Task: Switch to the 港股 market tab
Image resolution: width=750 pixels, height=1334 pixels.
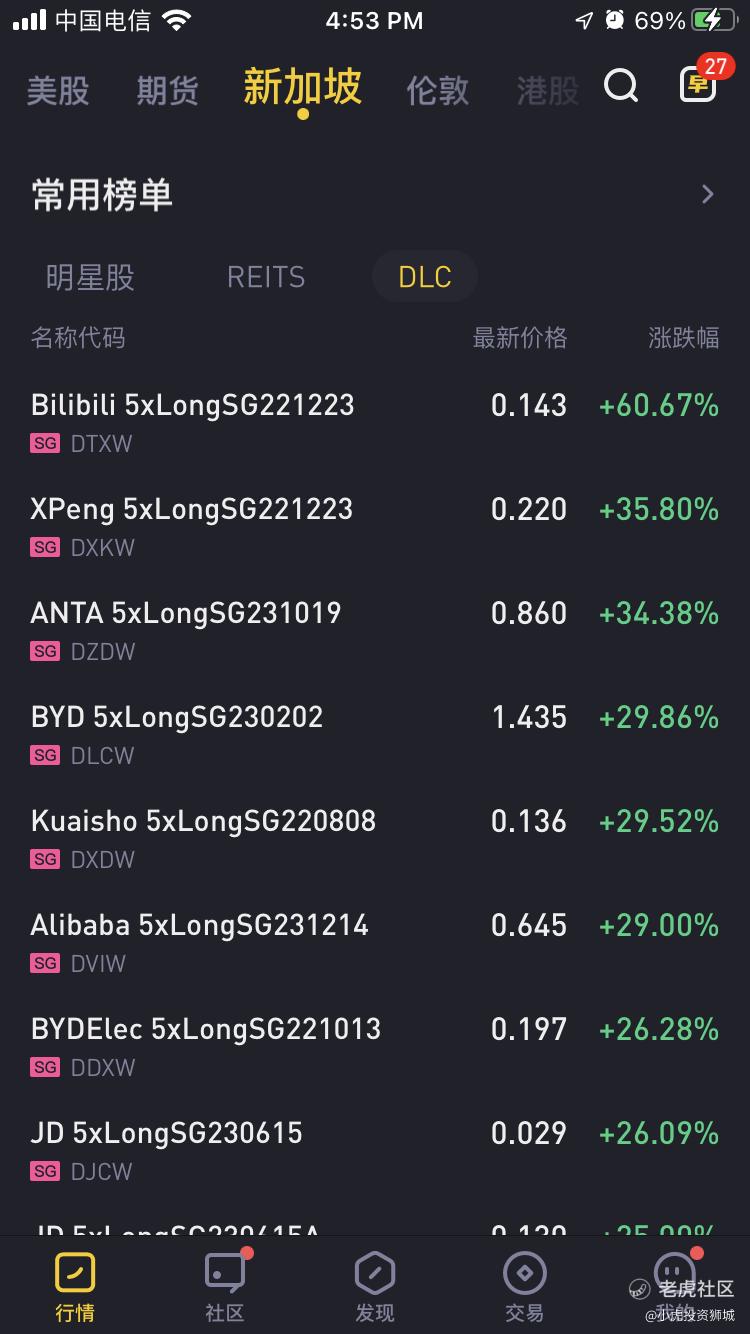Action: [547, 90]
